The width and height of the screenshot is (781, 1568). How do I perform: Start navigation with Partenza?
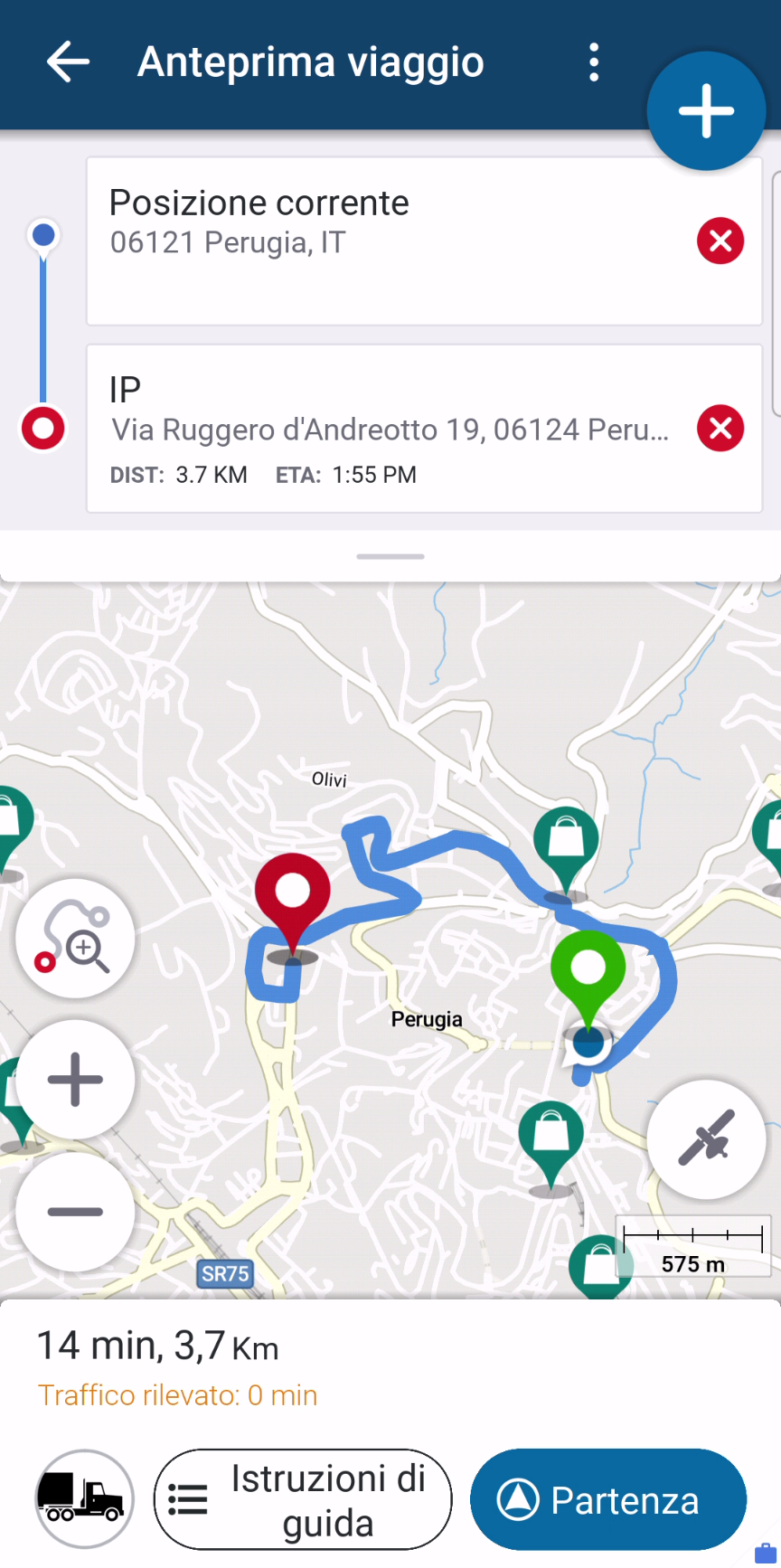(608, 1499)
